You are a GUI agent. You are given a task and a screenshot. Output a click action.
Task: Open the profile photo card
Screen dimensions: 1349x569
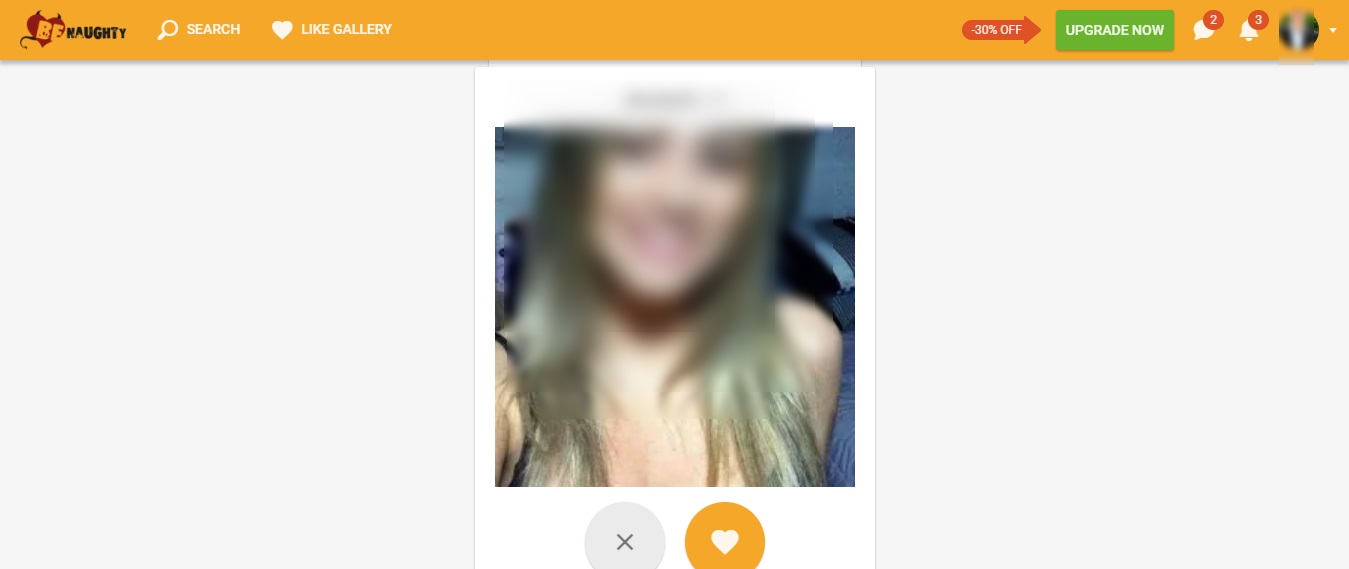[x=674, y=306]
